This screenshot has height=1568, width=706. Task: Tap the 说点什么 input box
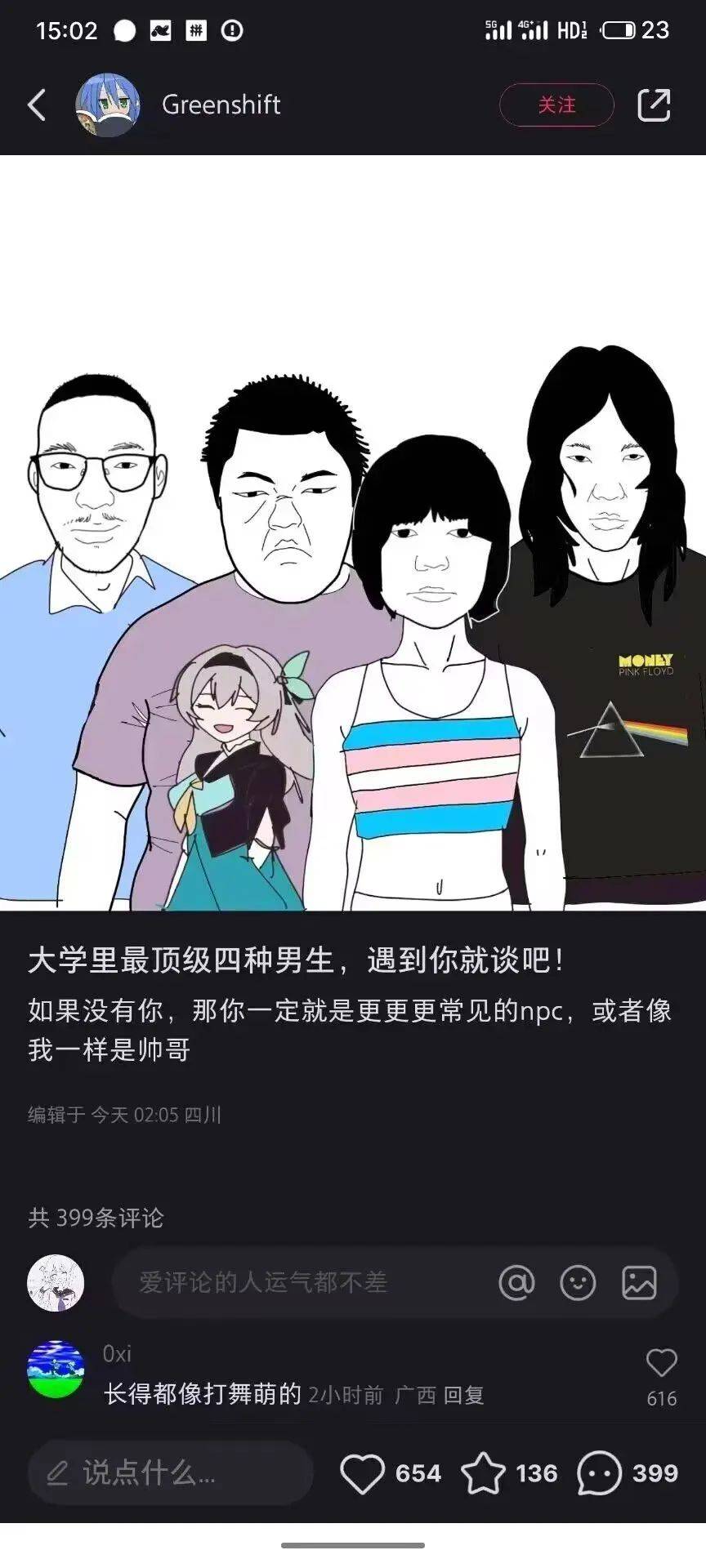[x=171, y=1472]
